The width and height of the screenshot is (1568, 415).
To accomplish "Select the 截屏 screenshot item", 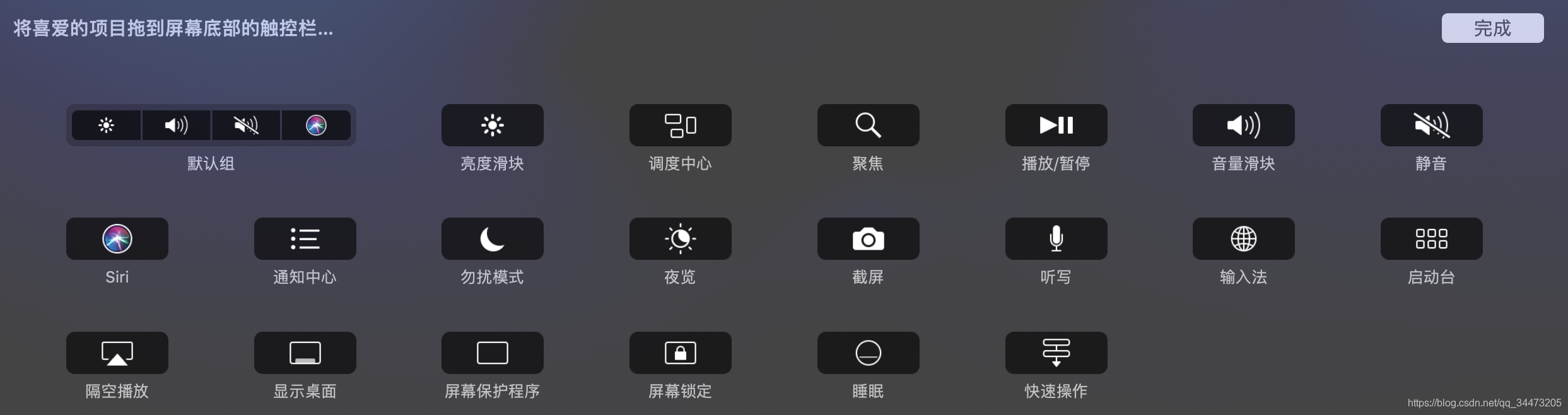I will 868,238.
